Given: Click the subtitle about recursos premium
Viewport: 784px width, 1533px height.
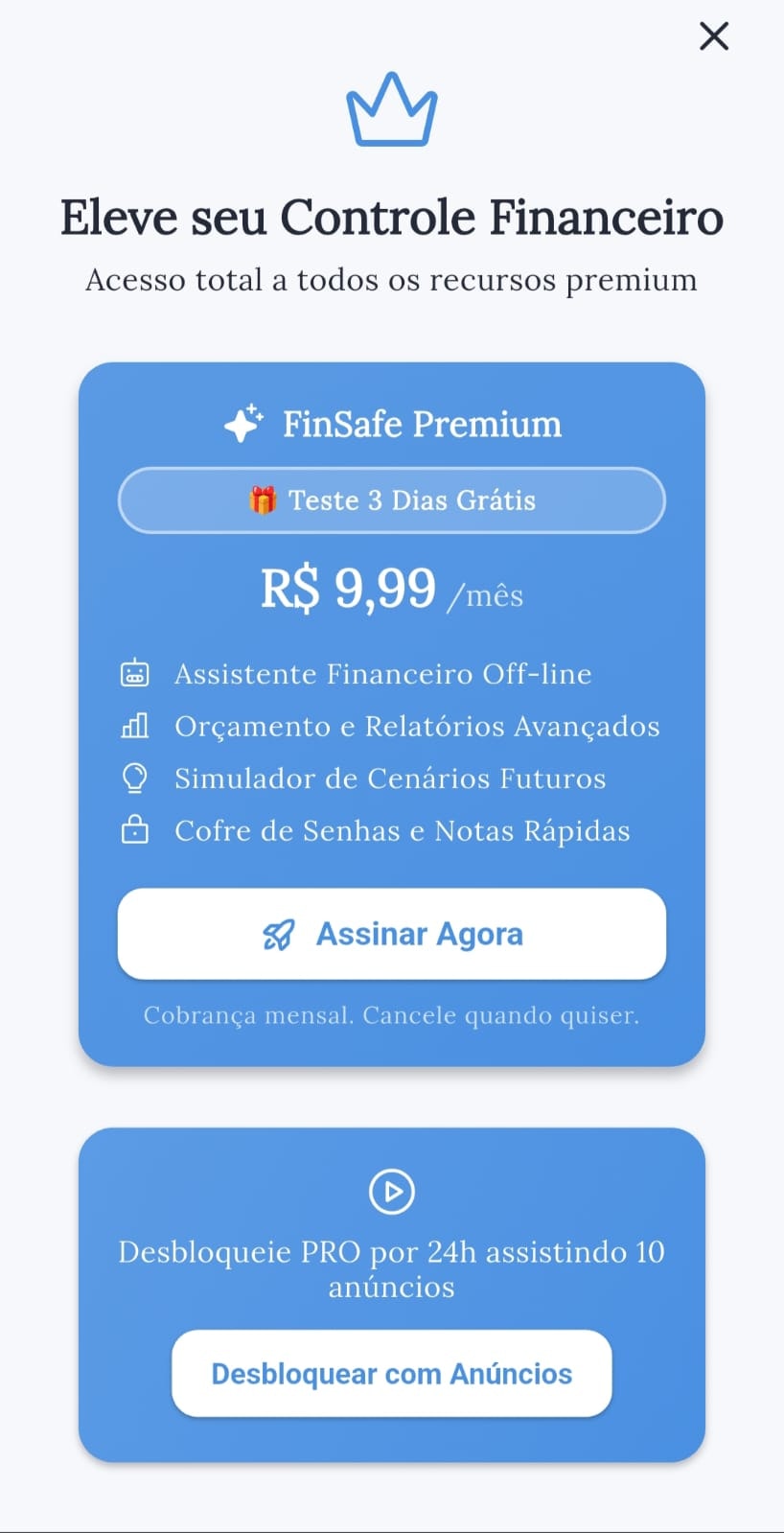Looking at the screenshot, I should [392, 279].
